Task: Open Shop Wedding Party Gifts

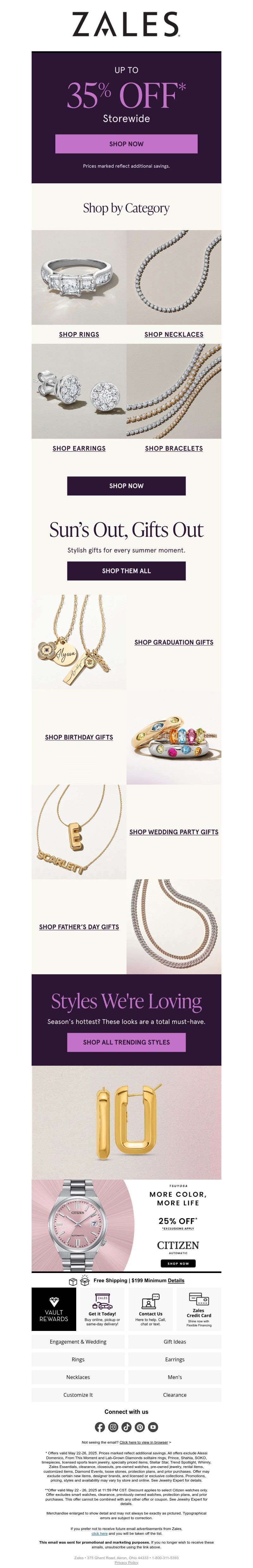Action: click(x=174, y=831)
